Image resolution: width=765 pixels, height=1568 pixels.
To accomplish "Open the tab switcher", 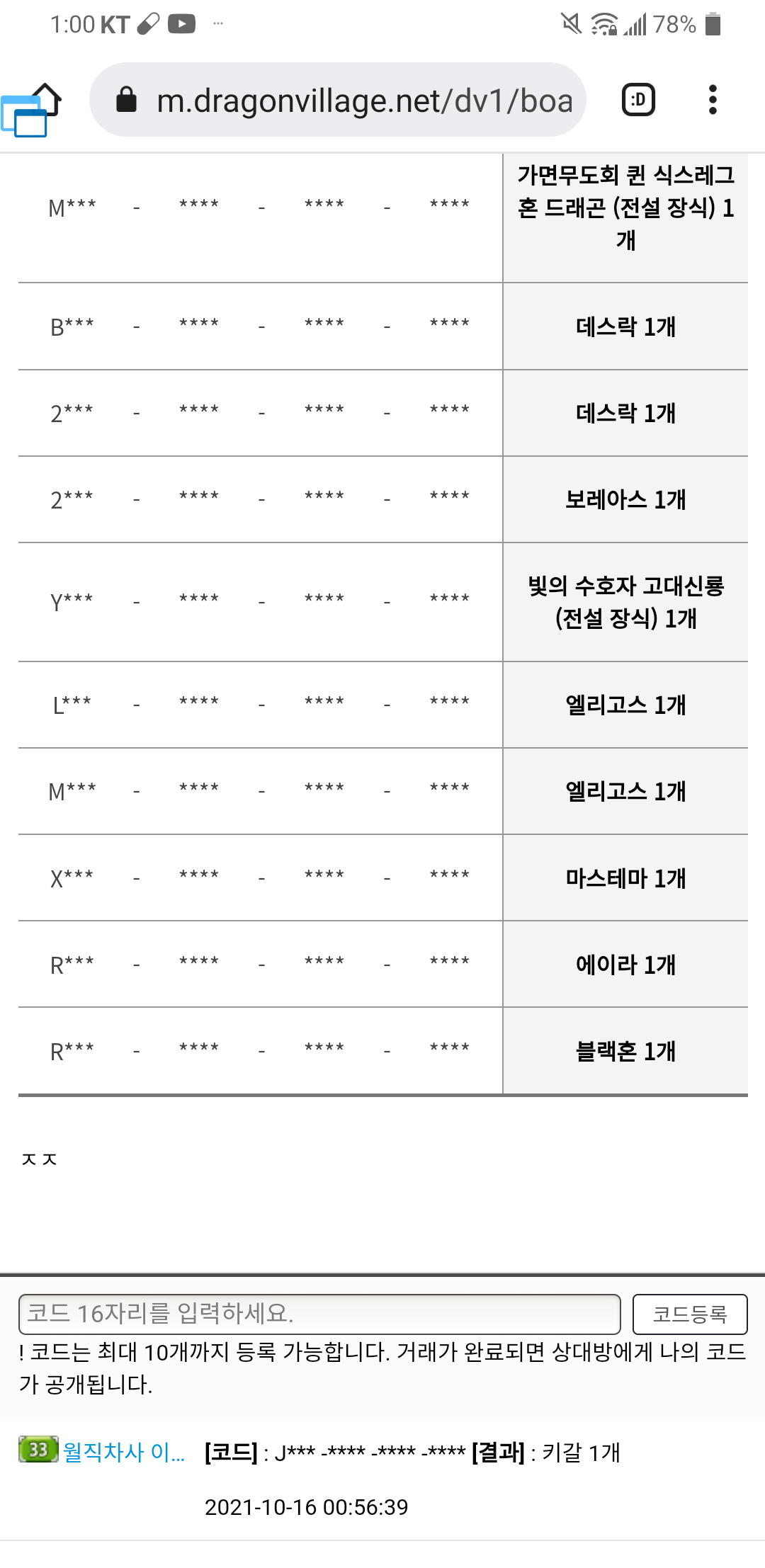I will pos(638,100).
